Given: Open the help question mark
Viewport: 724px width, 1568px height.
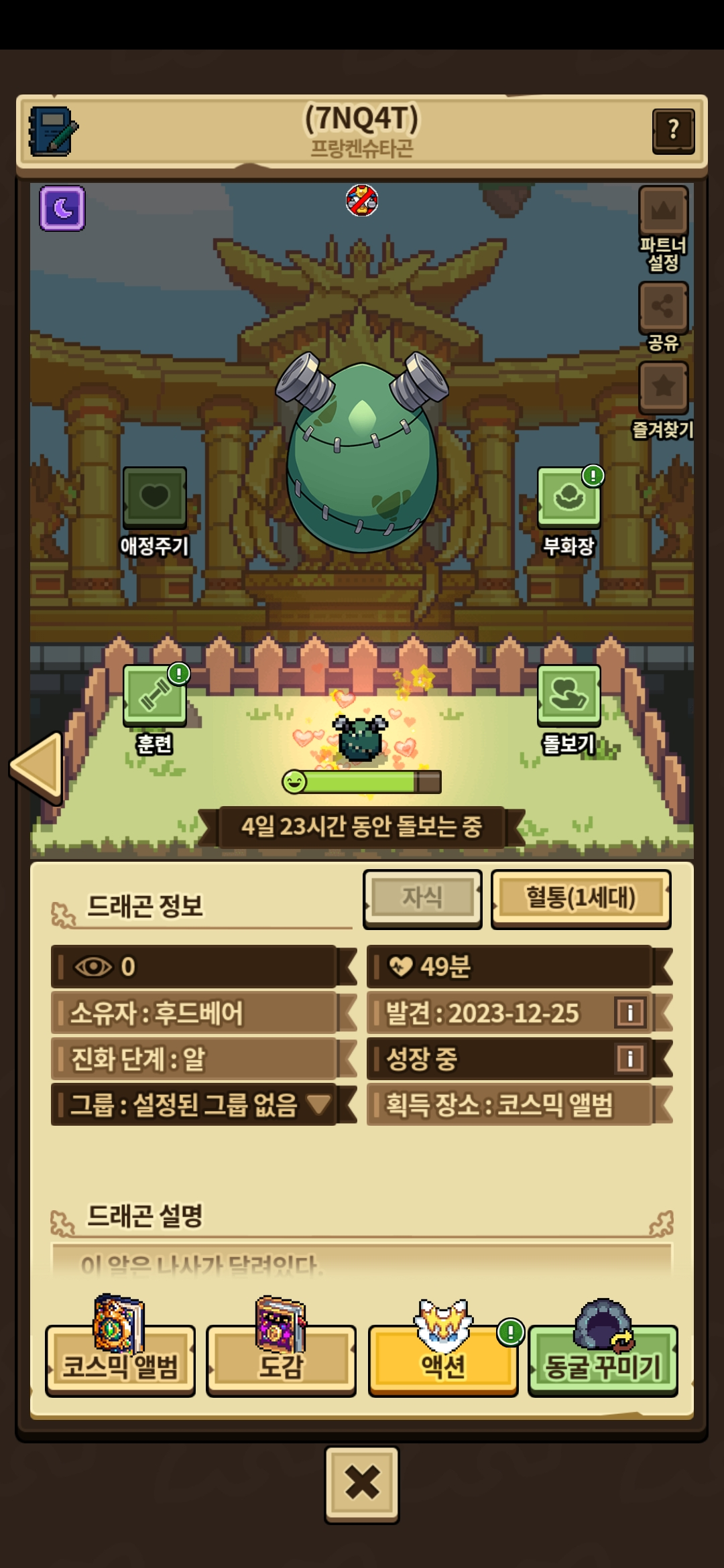Looking at the screenshot, I should tap(673, 130).
